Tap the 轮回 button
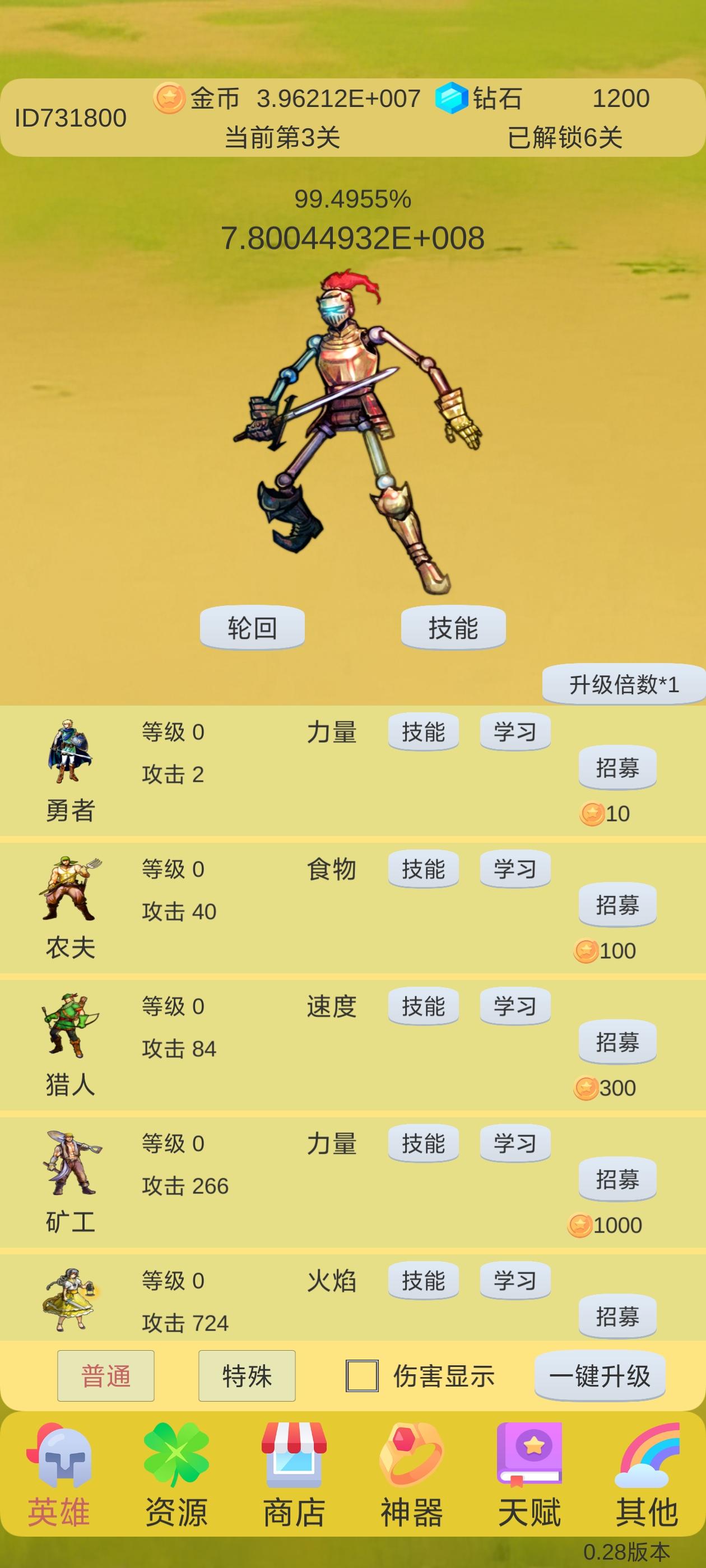This screenshot has width=706, height=1568. [x=252, y=627]
